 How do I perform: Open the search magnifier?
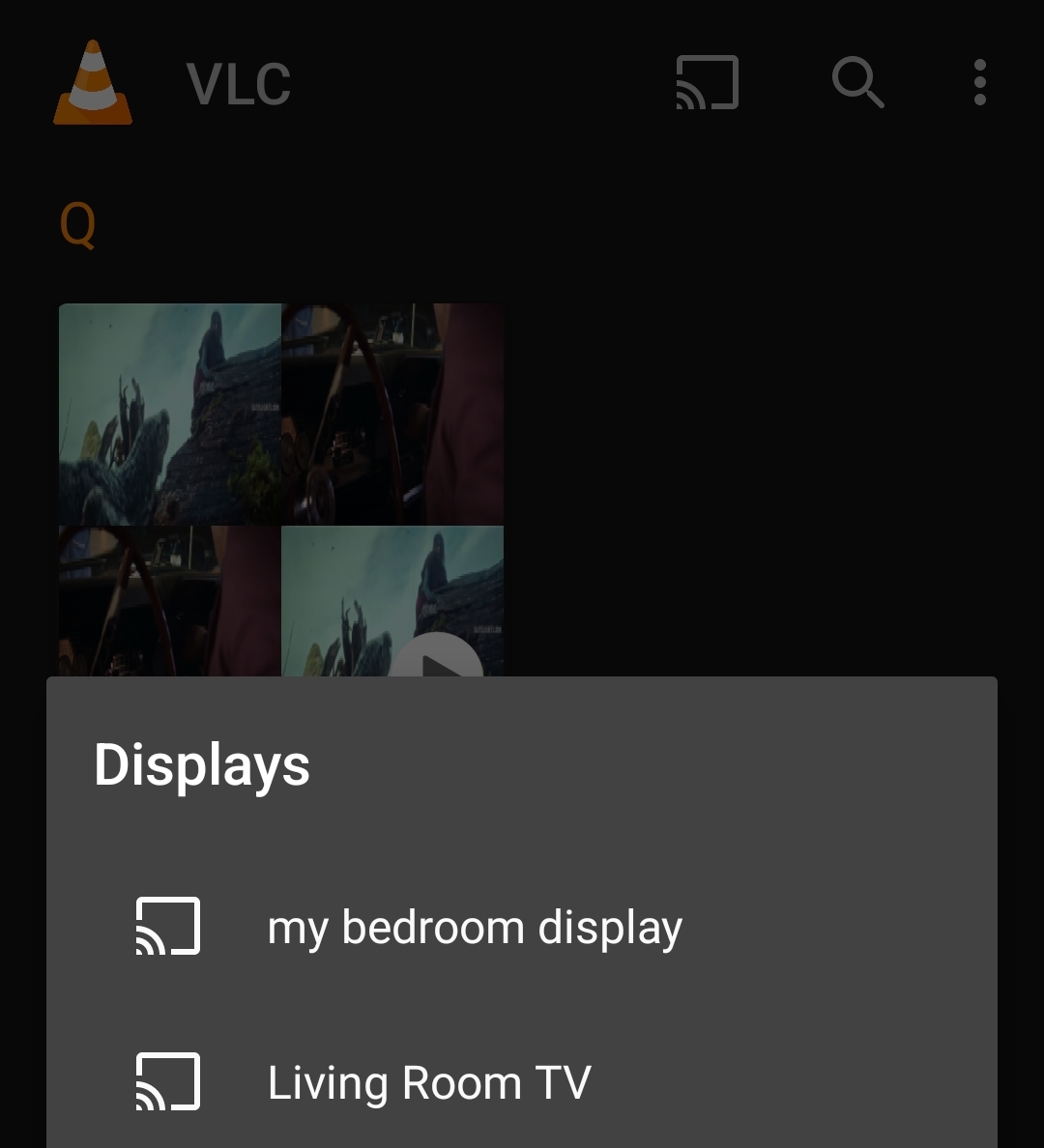857,82
